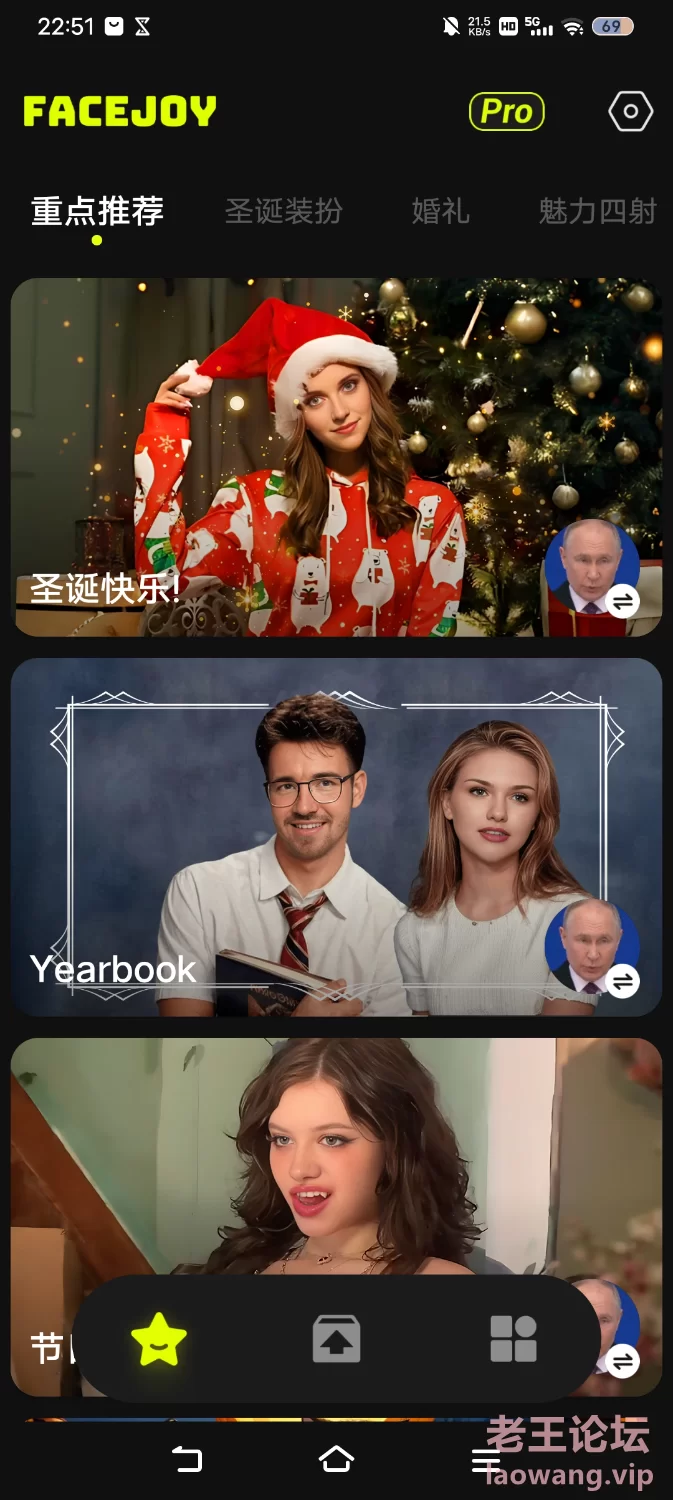
Task: Select the 重点推荐 tab
Action: point(97,211)
